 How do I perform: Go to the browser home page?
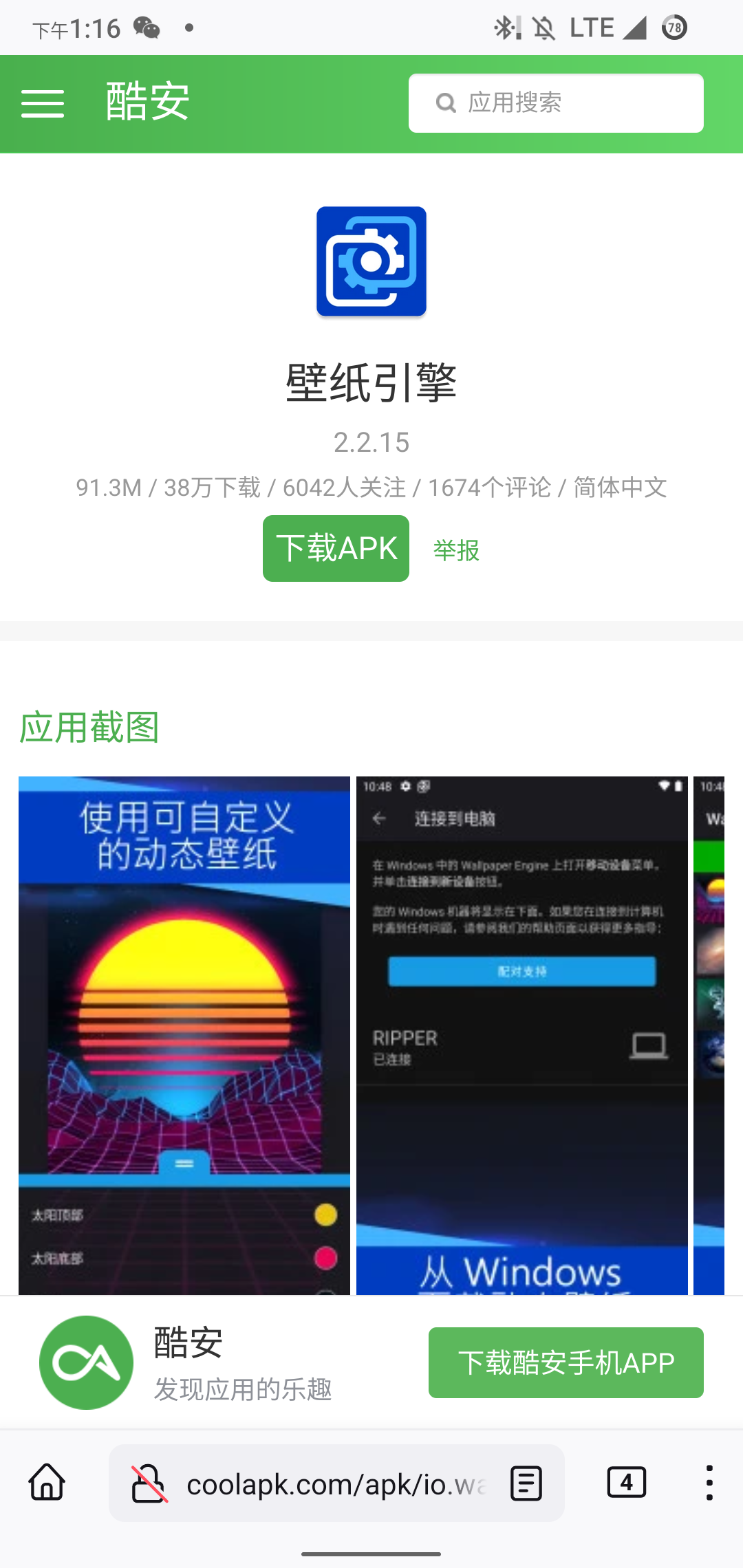tap(47, 1482)
